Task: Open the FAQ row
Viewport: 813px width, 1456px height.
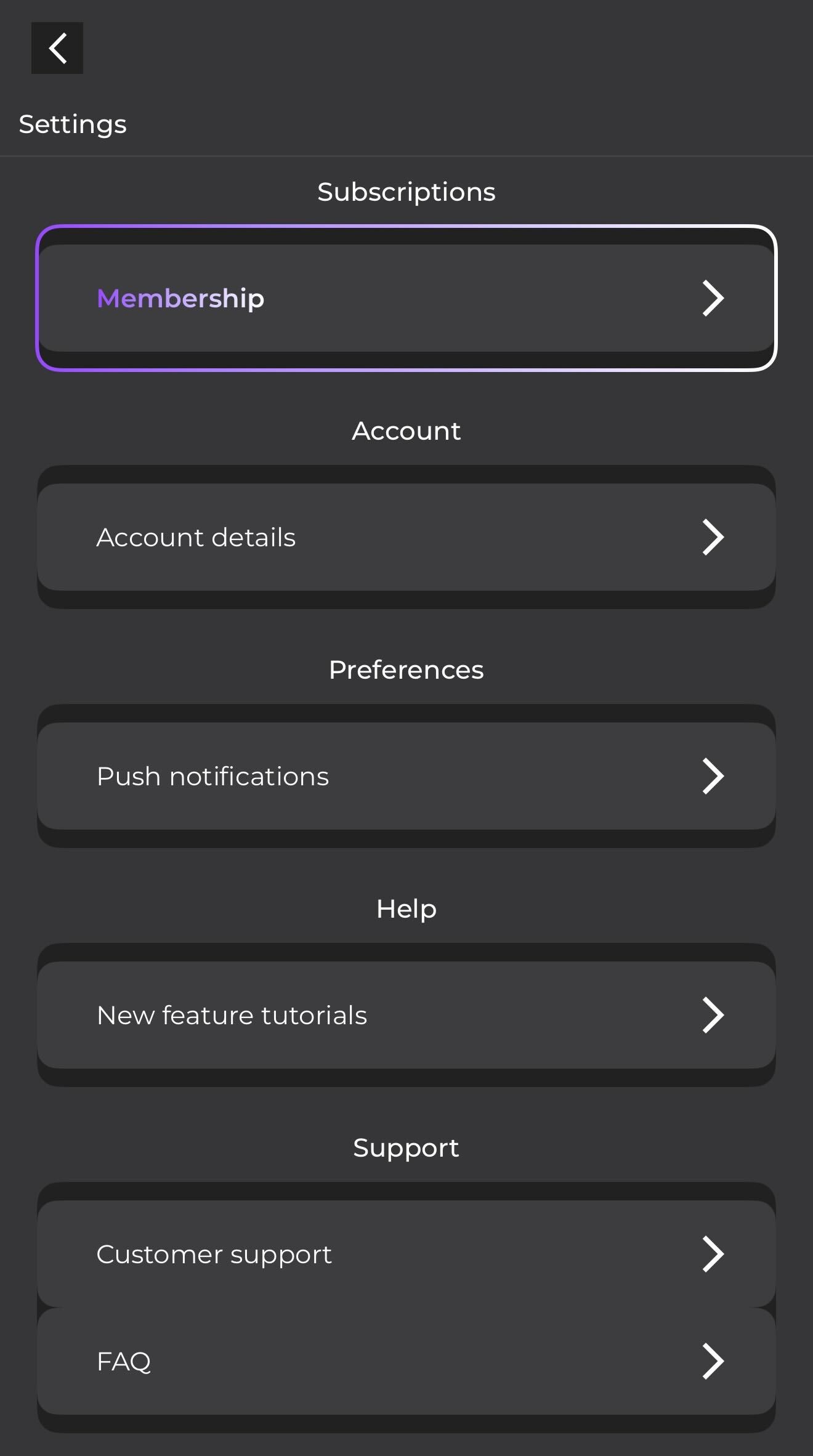Action: click(407, 1361)
